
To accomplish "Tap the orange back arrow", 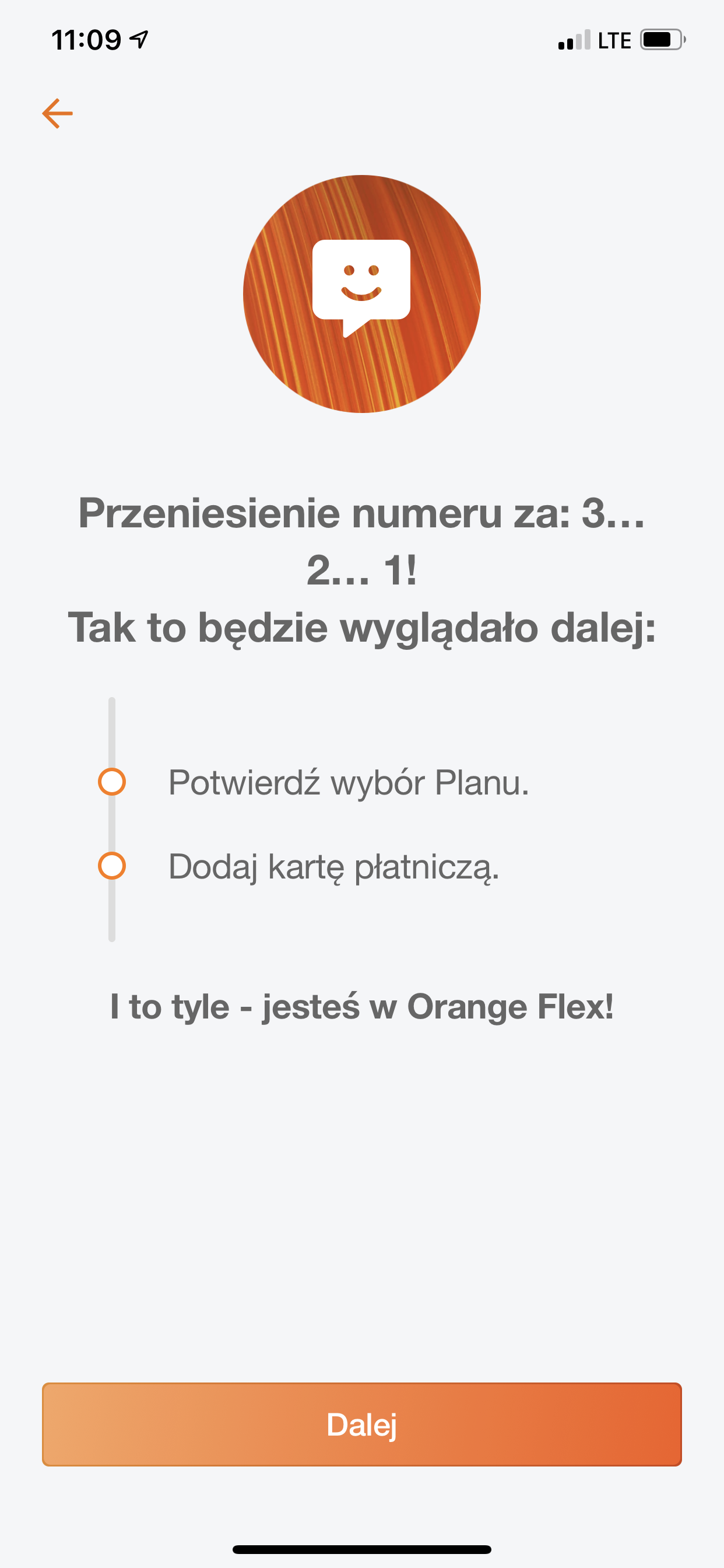I will tap(58, 113).
